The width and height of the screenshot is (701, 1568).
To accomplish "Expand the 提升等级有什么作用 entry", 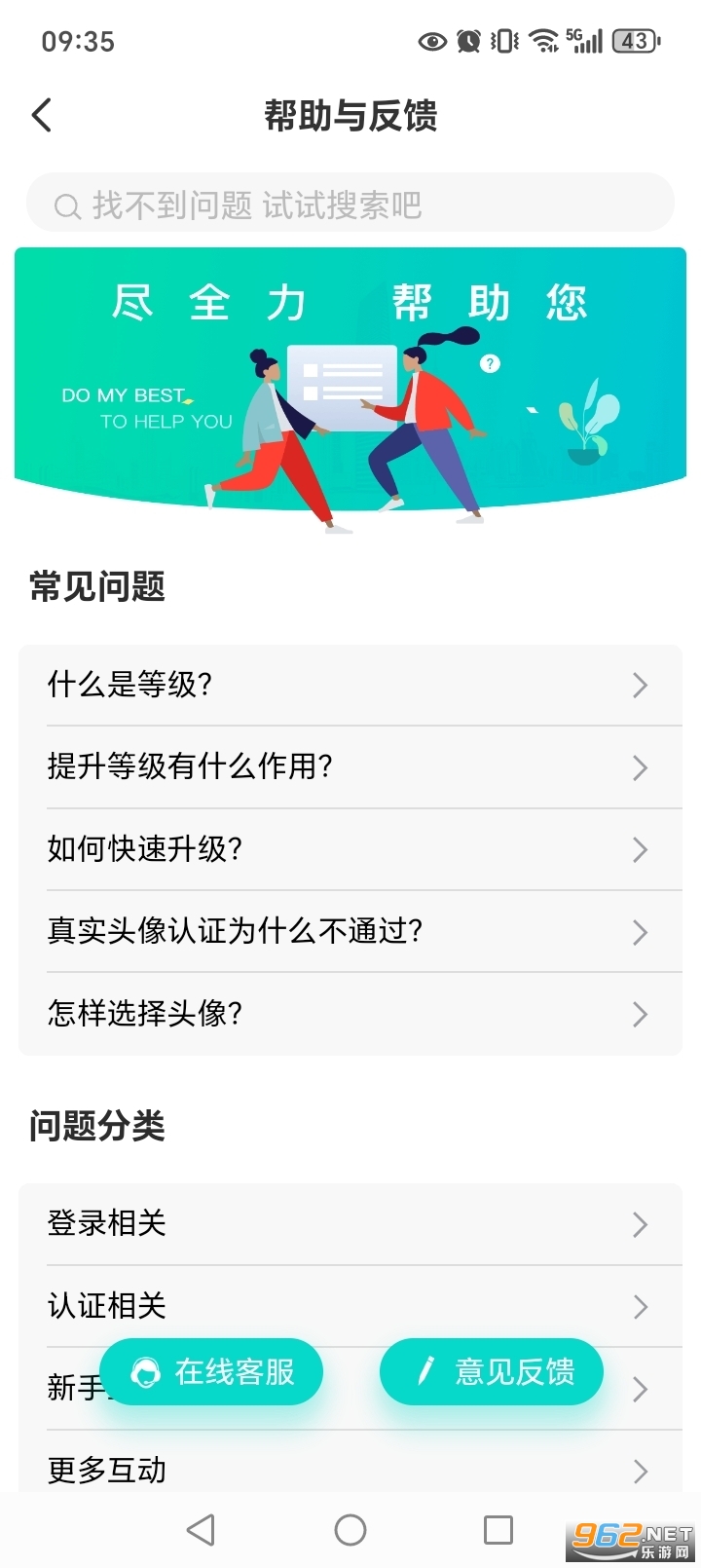I will coord(350,767).
